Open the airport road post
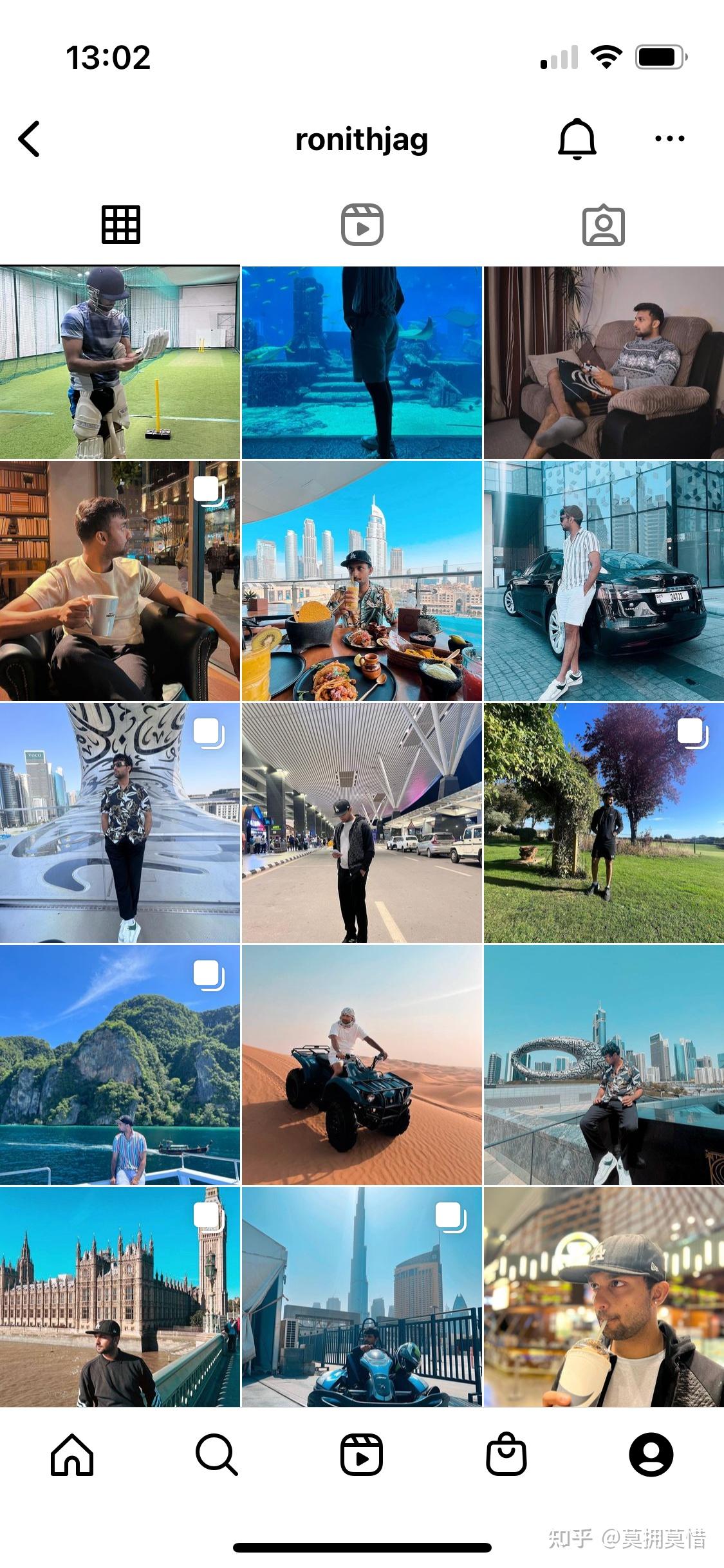Viewport: 724px width, 1568px height. tap(362, 823)
